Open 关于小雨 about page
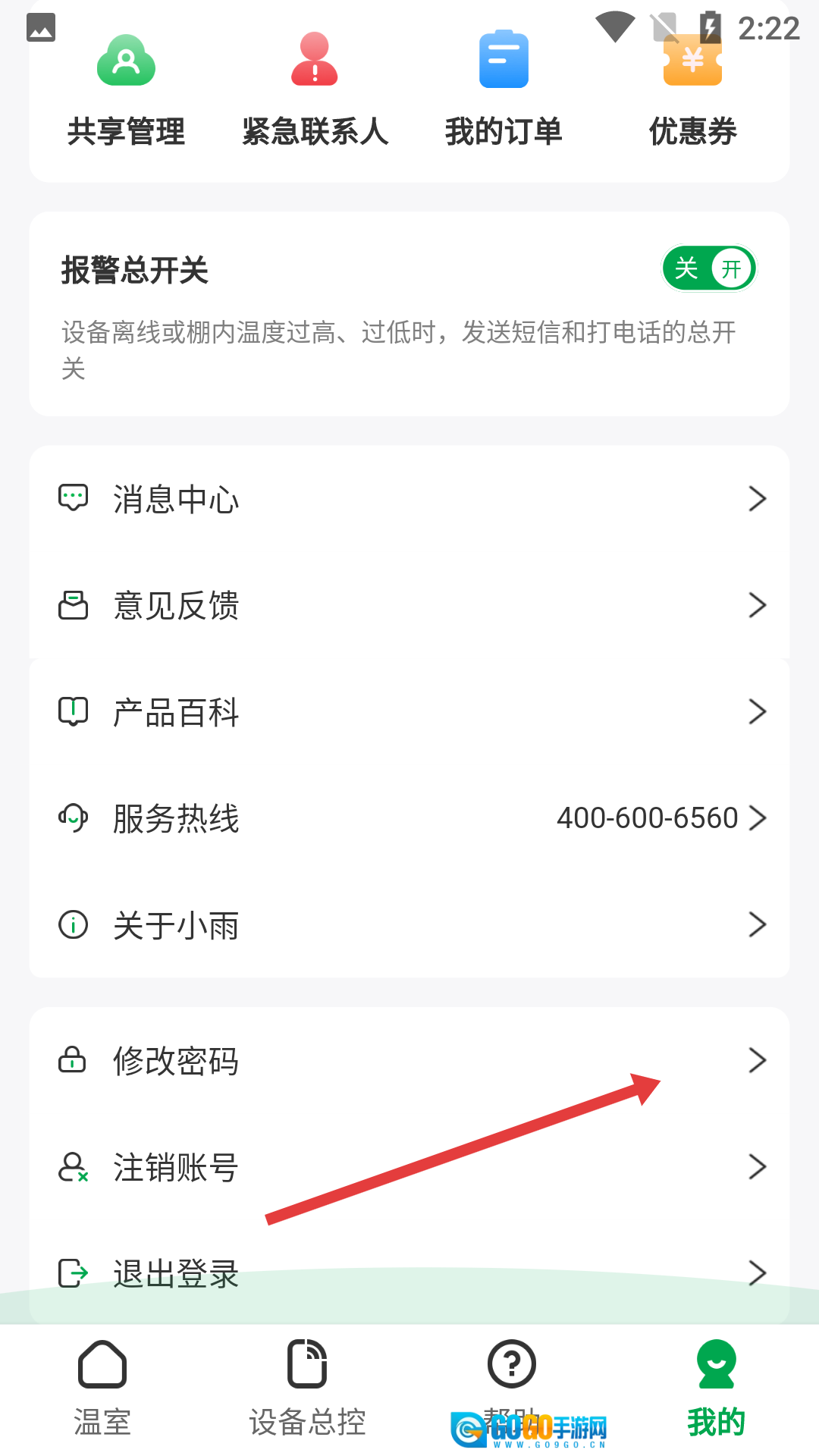The width and height of the screenshot is (819, 1456). (409, 924)
